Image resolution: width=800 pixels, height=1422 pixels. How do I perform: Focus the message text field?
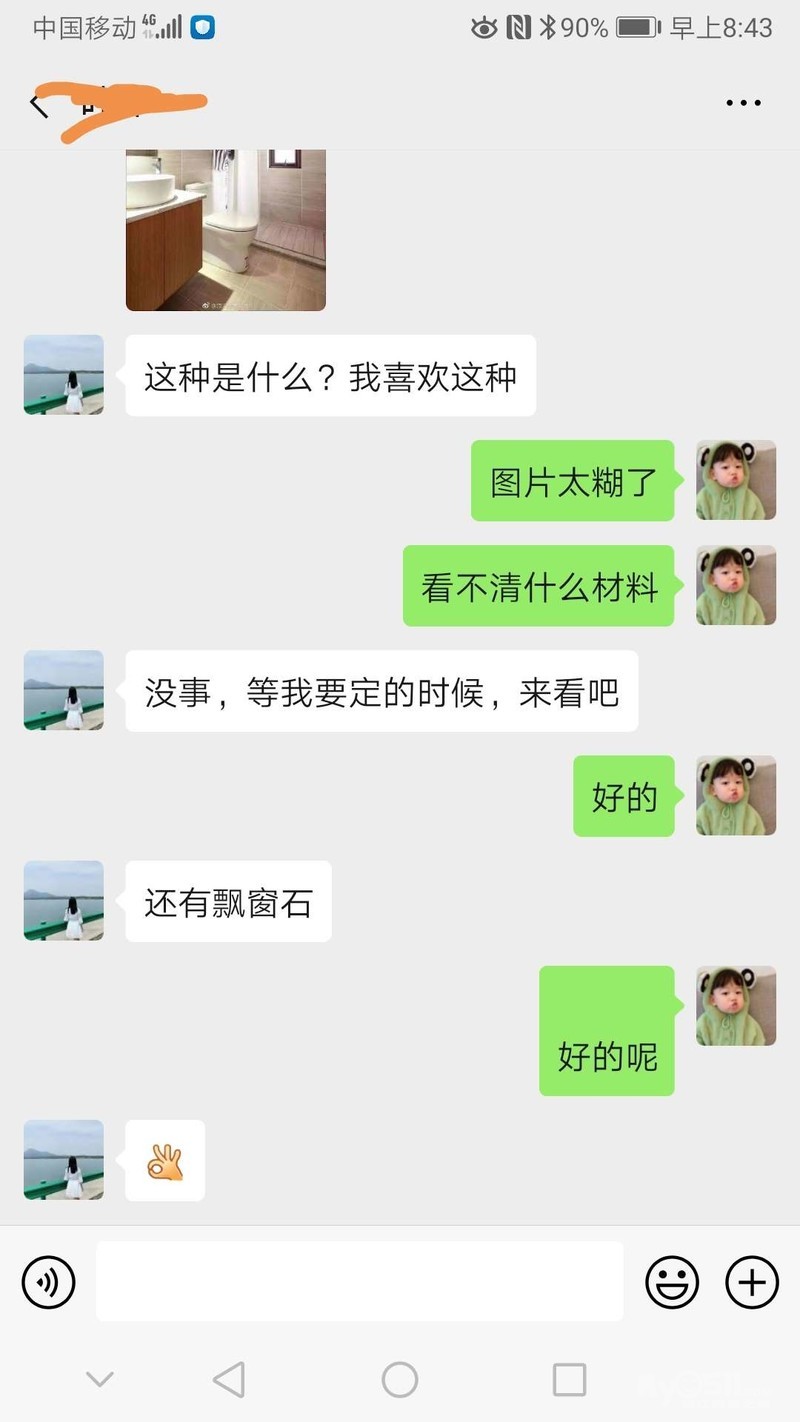(359, 1281)
